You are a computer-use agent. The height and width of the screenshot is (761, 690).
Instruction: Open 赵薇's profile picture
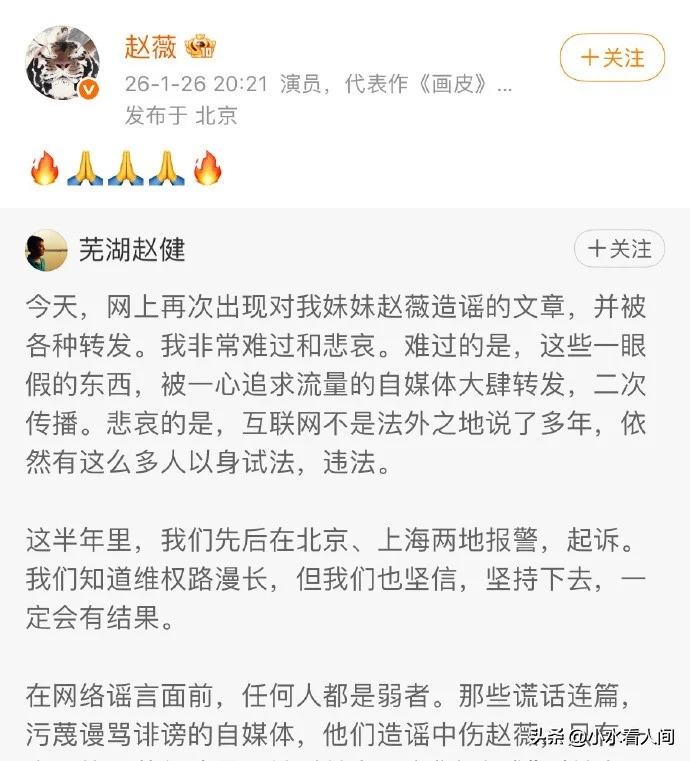click(62, 63)
